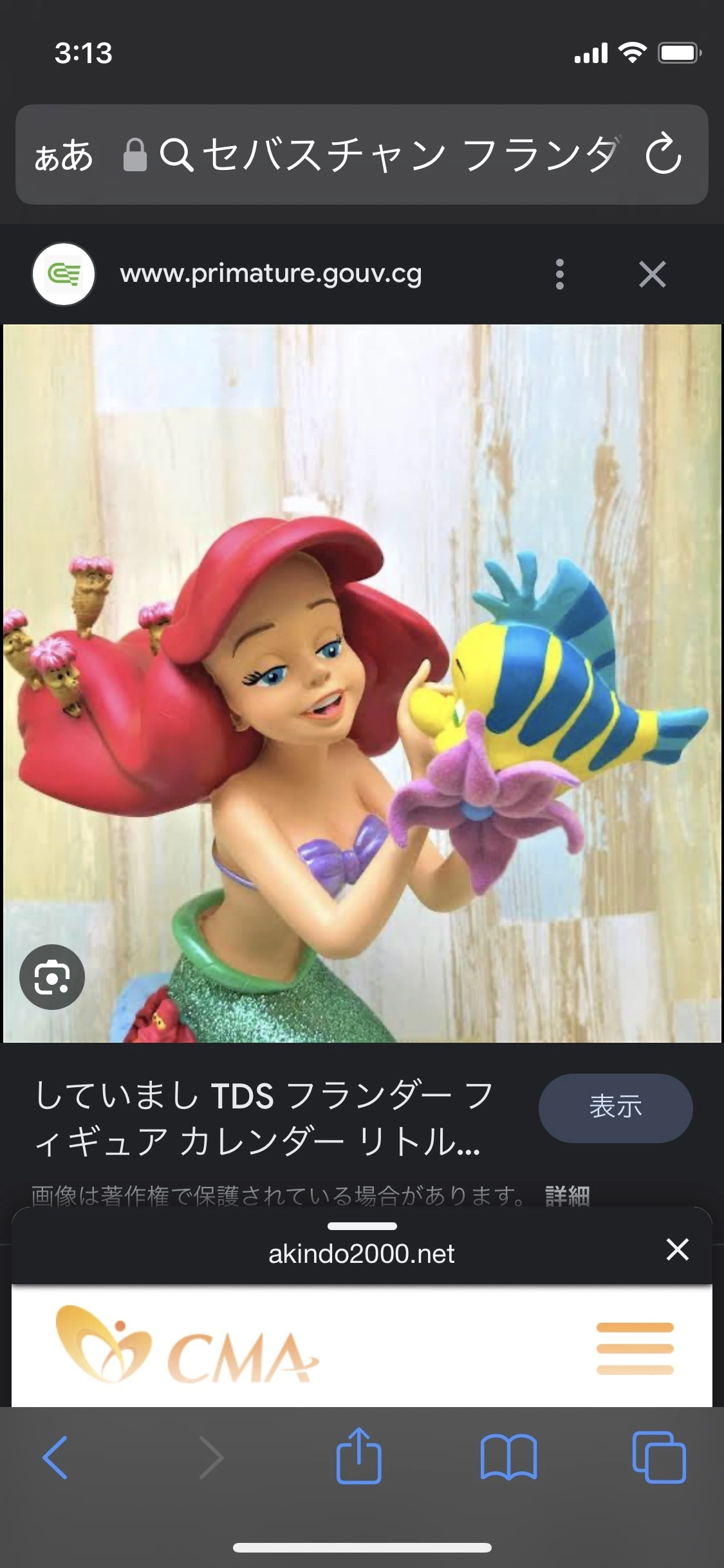Open Safari bookmarks
The image size is (724, 1568).
508,1457
